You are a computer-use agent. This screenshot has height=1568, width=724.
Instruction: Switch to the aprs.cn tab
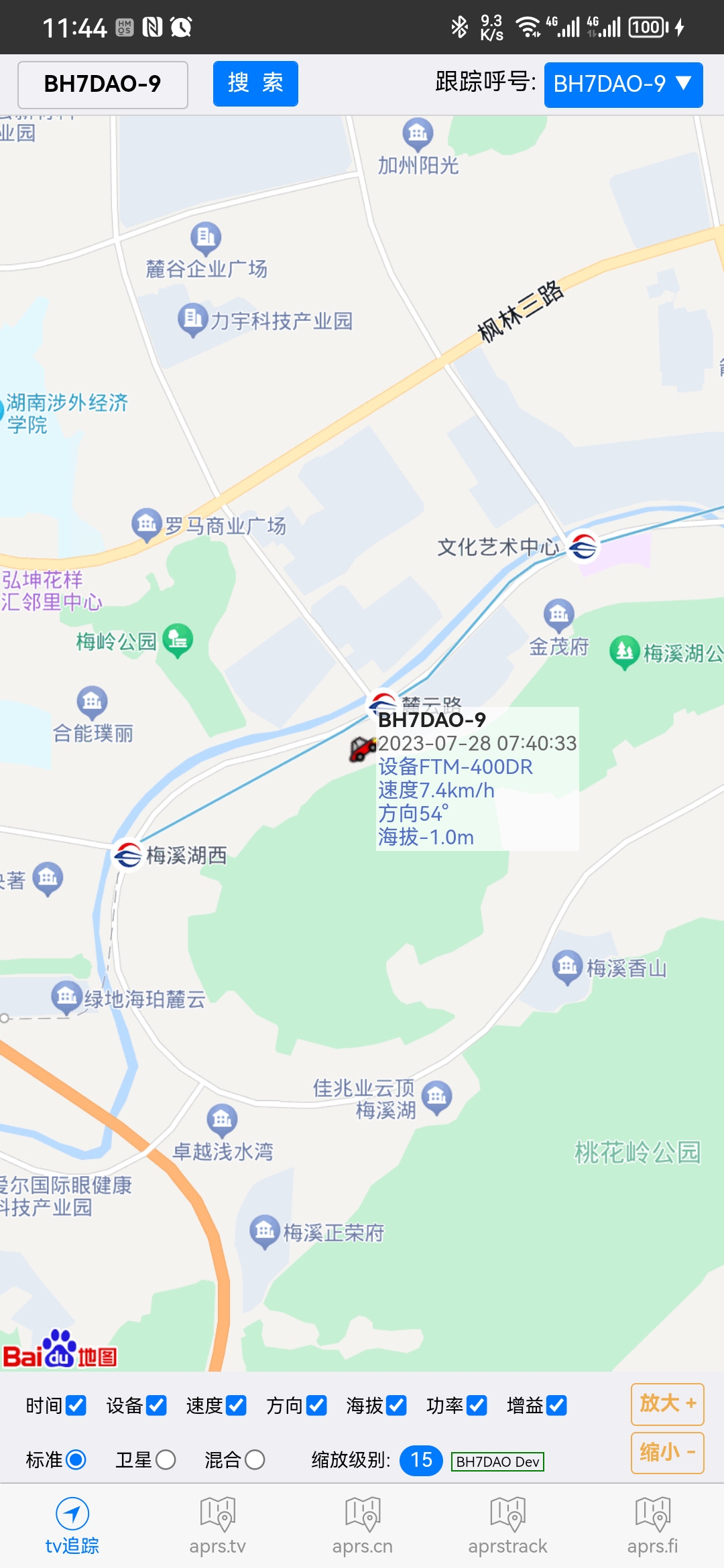click(x=363, y=1526)
